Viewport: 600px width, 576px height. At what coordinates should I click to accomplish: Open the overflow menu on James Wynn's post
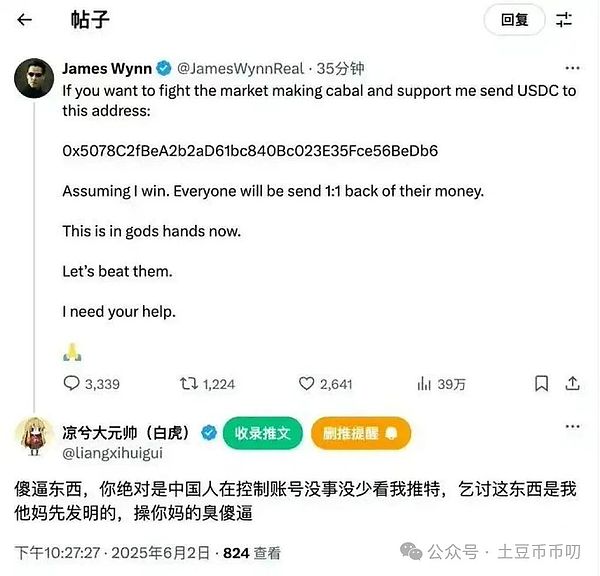point(572,69)
